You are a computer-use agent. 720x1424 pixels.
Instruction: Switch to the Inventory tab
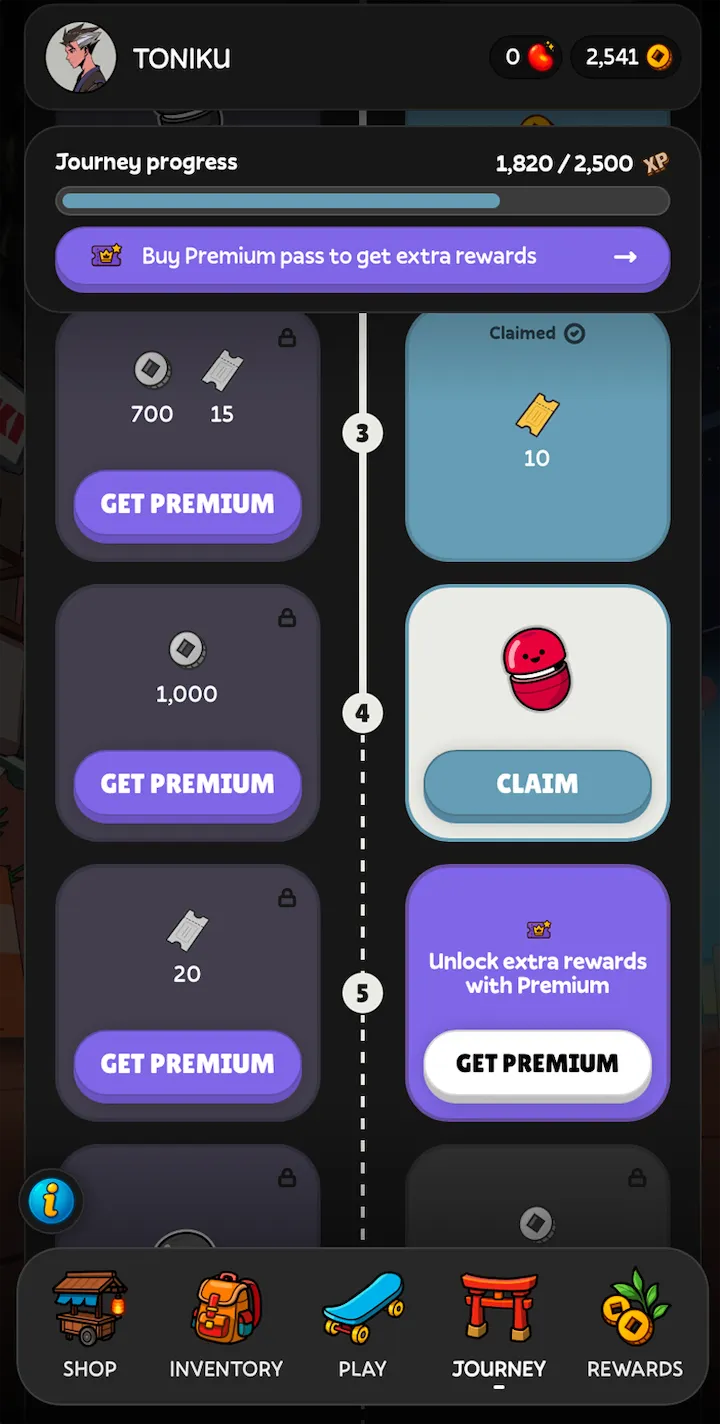226,1324
